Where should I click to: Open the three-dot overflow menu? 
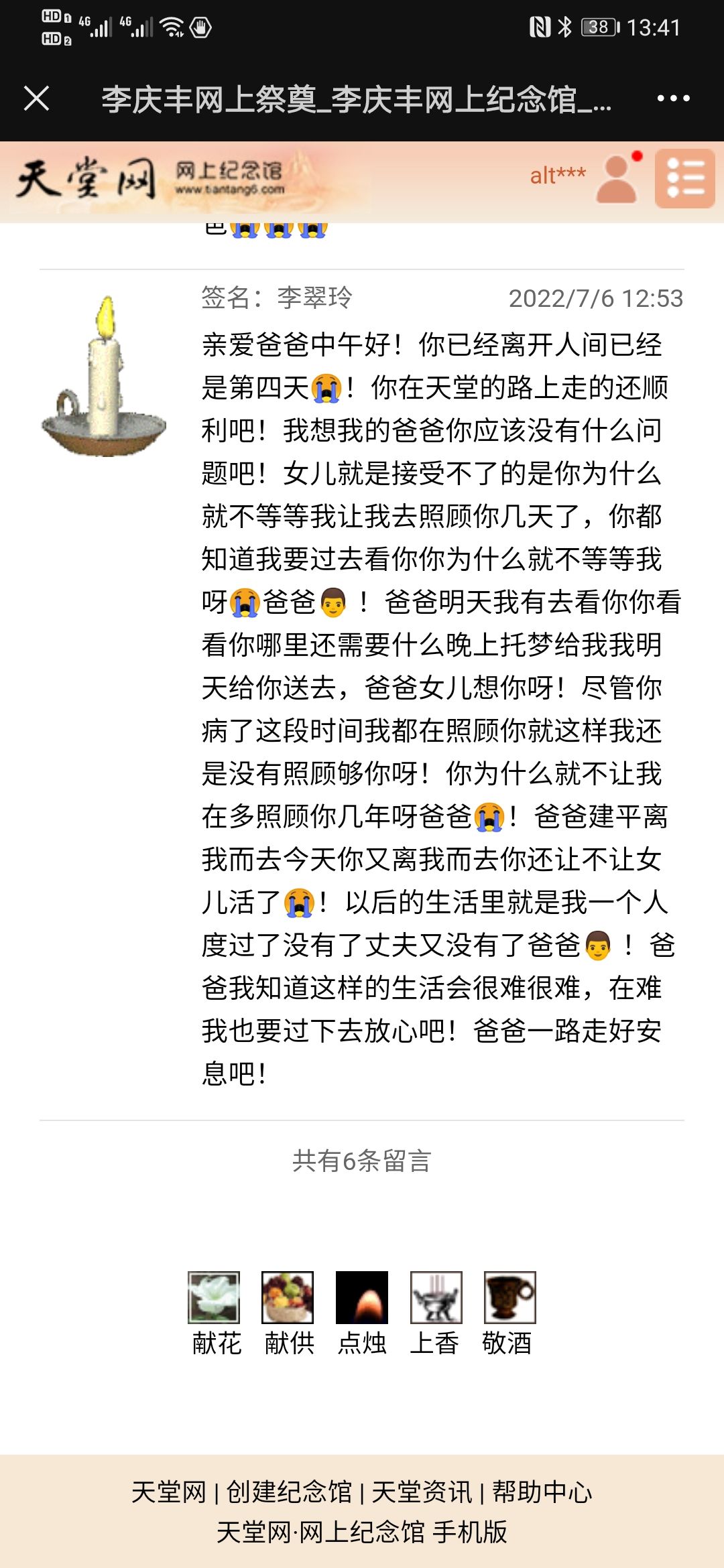coord(672,99)
